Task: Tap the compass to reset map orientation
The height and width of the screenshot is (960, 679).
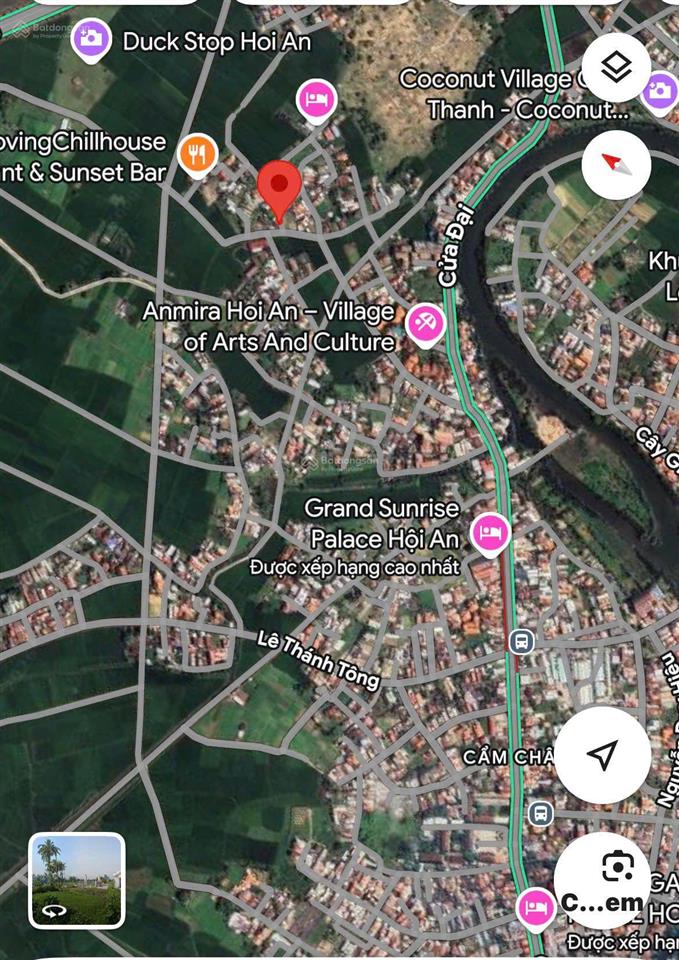Action: (x=617, y=163)
